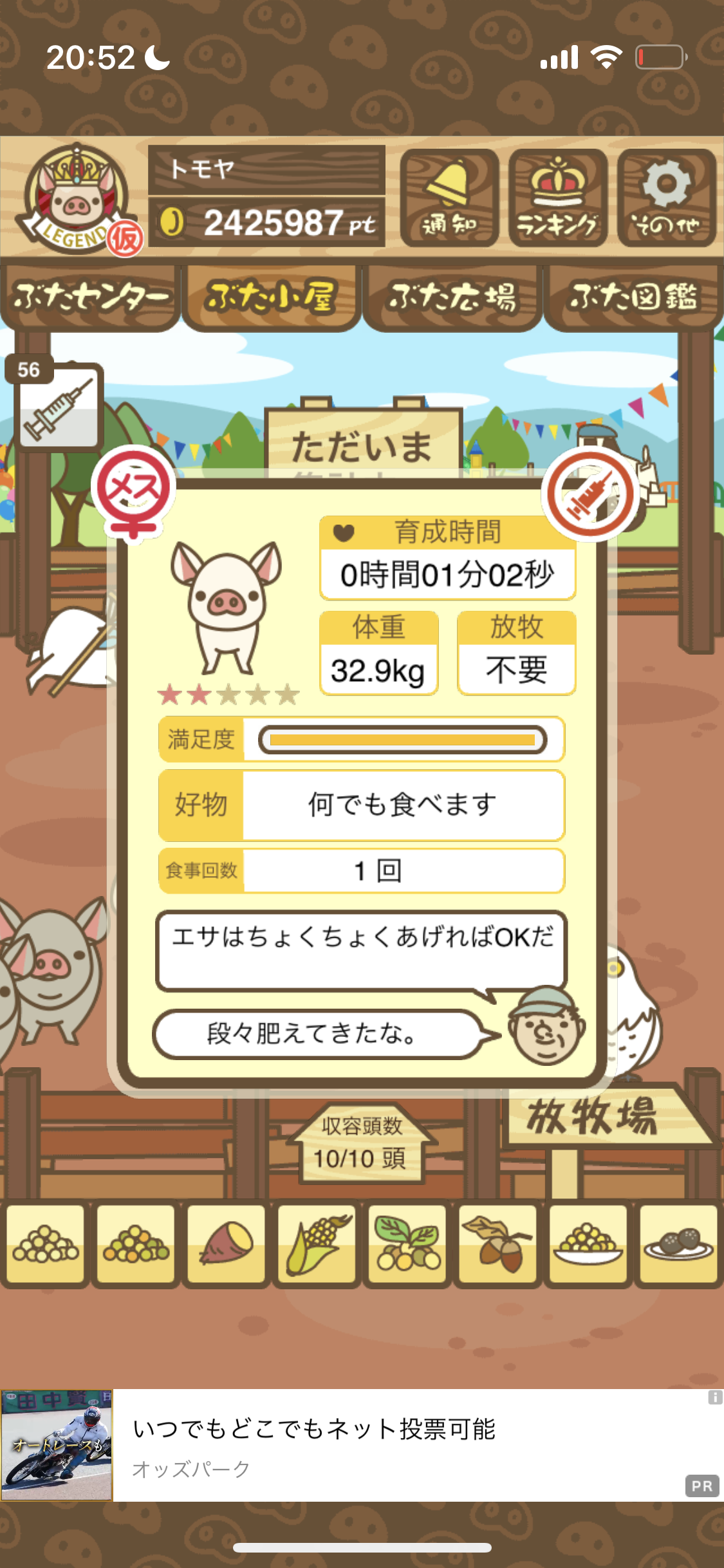Switch to ぶたセンター tab
This screenshot has width=724, height=1568.
(x=90, y=297)
